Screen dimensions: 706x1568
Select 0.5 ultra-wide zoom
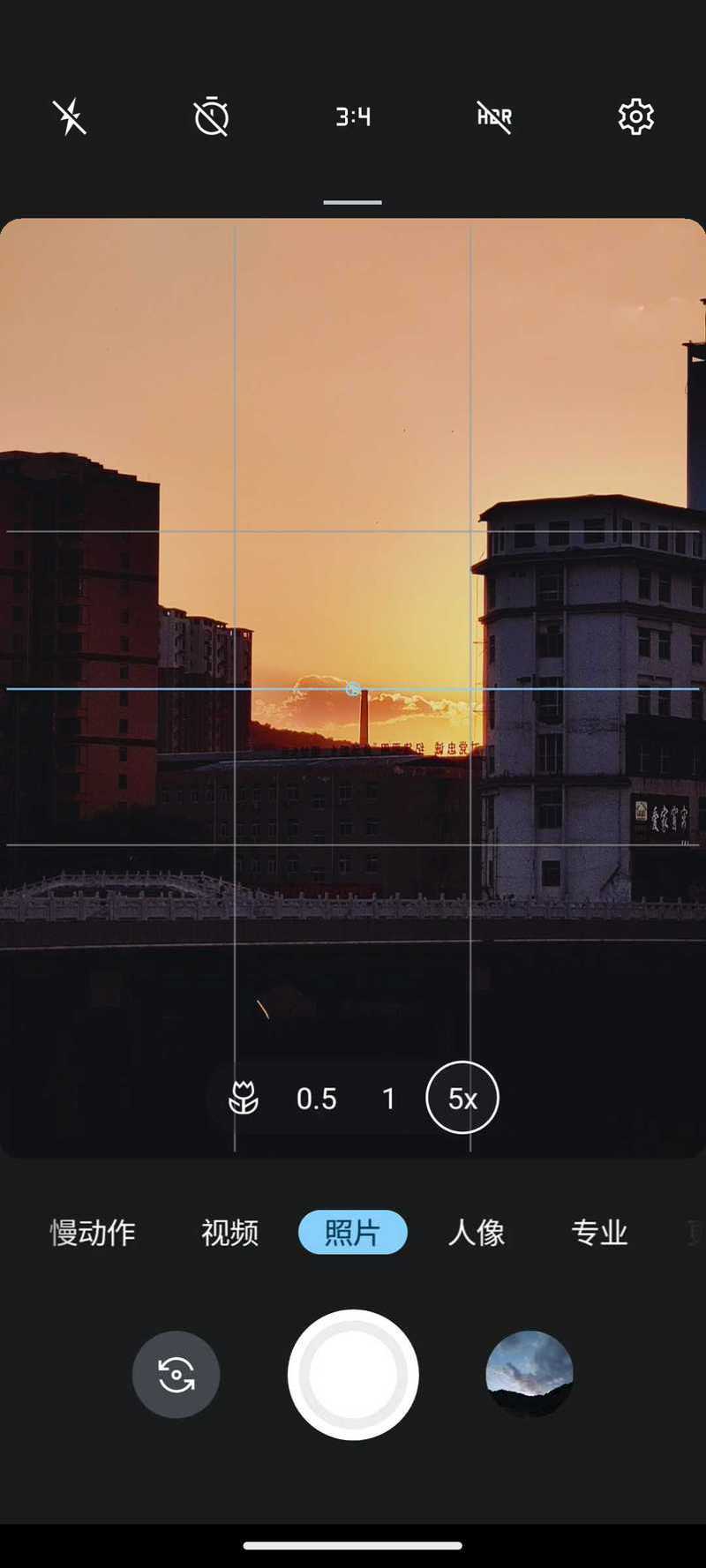[x=317, y=1099]
